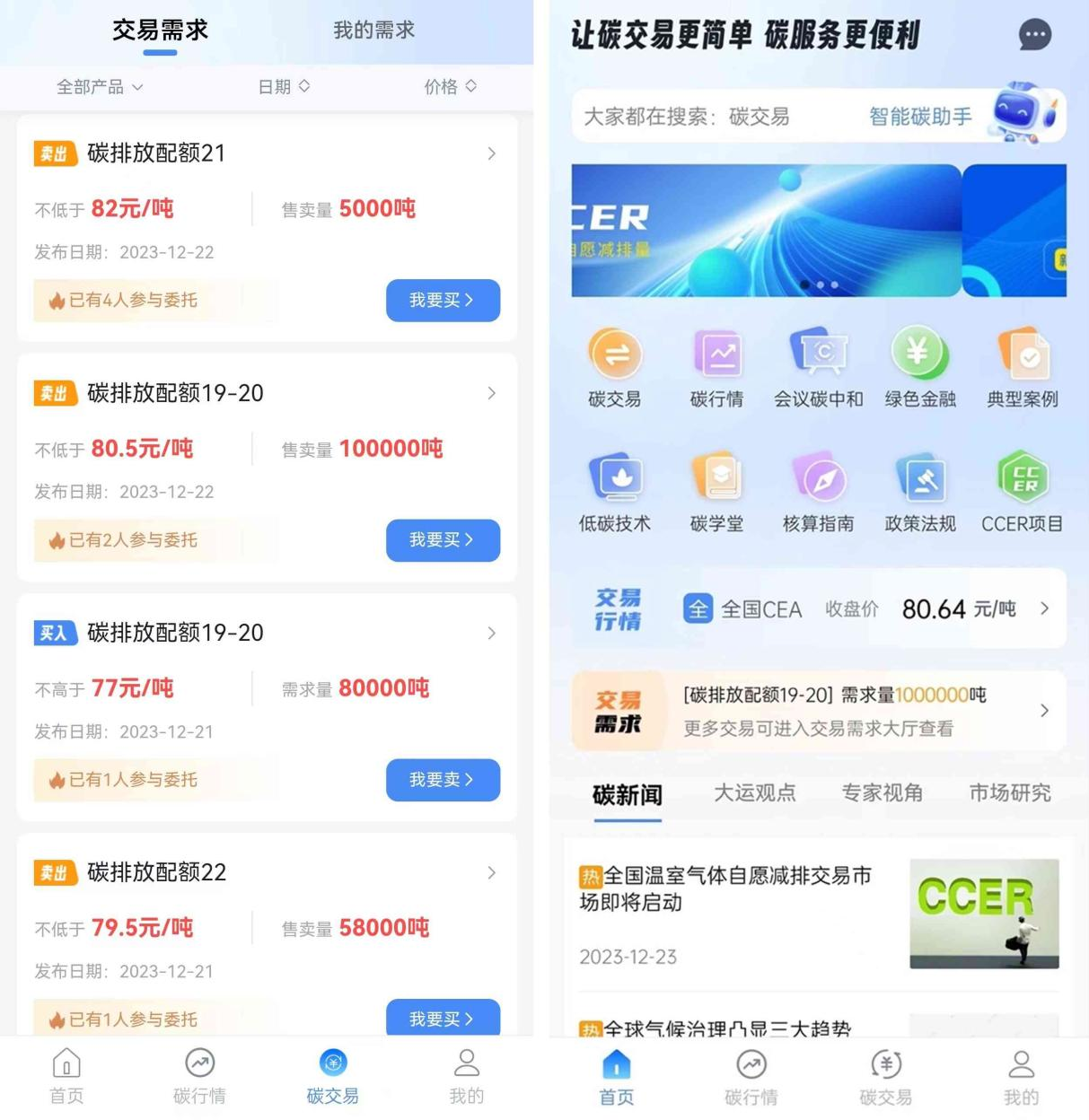Switch to the 我的需求 tab
Viewport: 1089px width, 1120px height.
click(373, 30)
